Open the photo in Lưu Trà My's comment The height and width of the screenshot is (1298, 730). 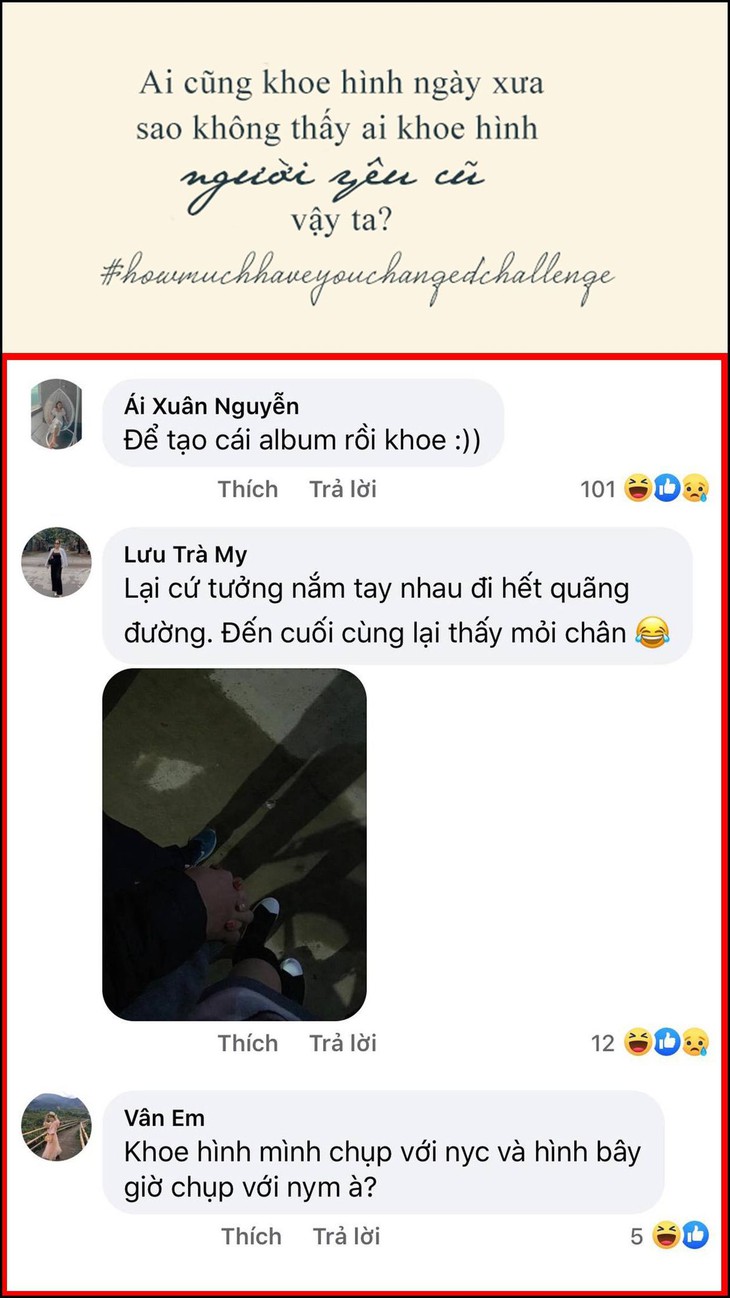click(x=234, y=844)
